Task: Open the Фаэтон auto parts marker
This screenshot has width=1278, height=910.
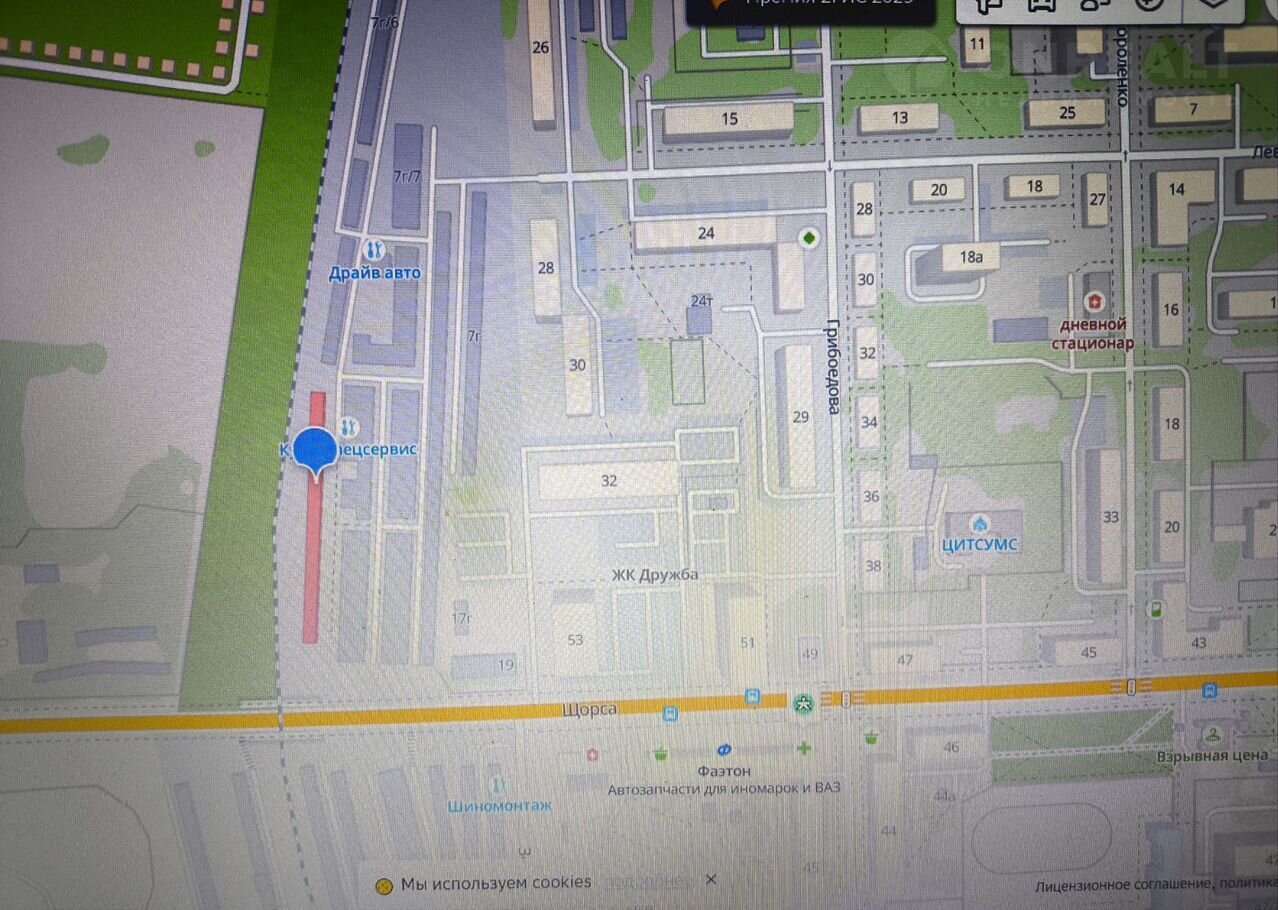Action: [724, 750]
